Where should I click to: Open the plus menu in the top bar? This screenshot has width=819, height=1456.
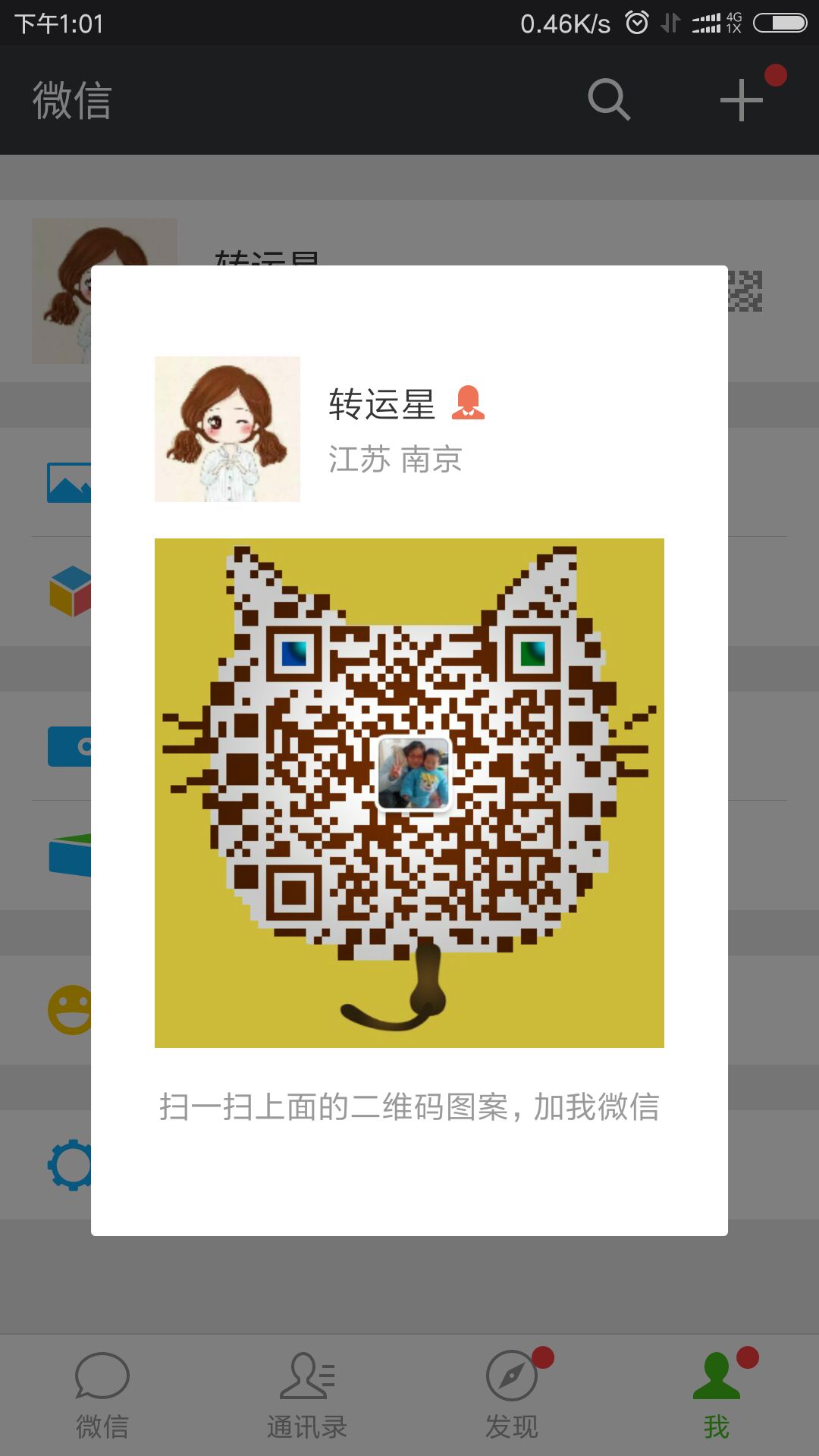(741, 99)
